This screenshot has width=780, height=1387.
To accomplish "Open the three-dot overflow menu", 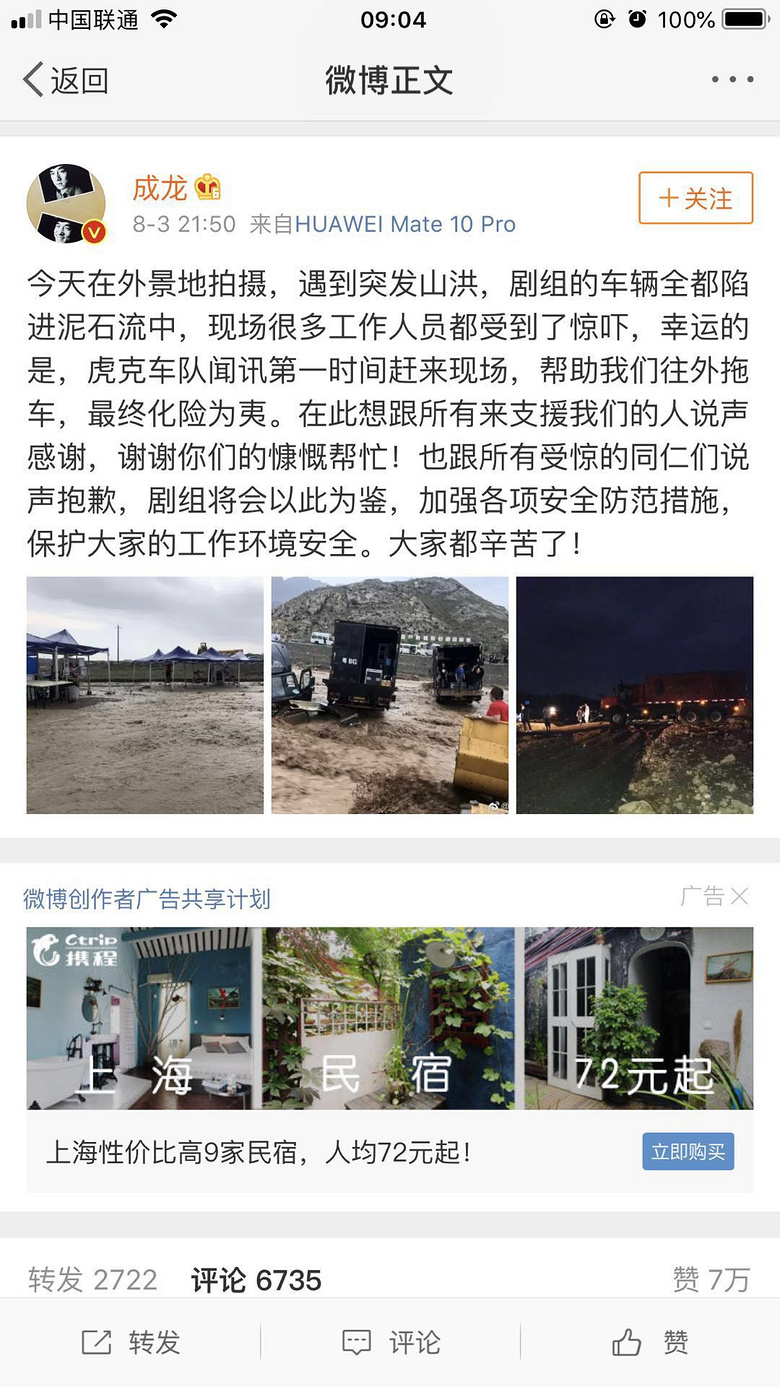I will (x=732, y=80).
